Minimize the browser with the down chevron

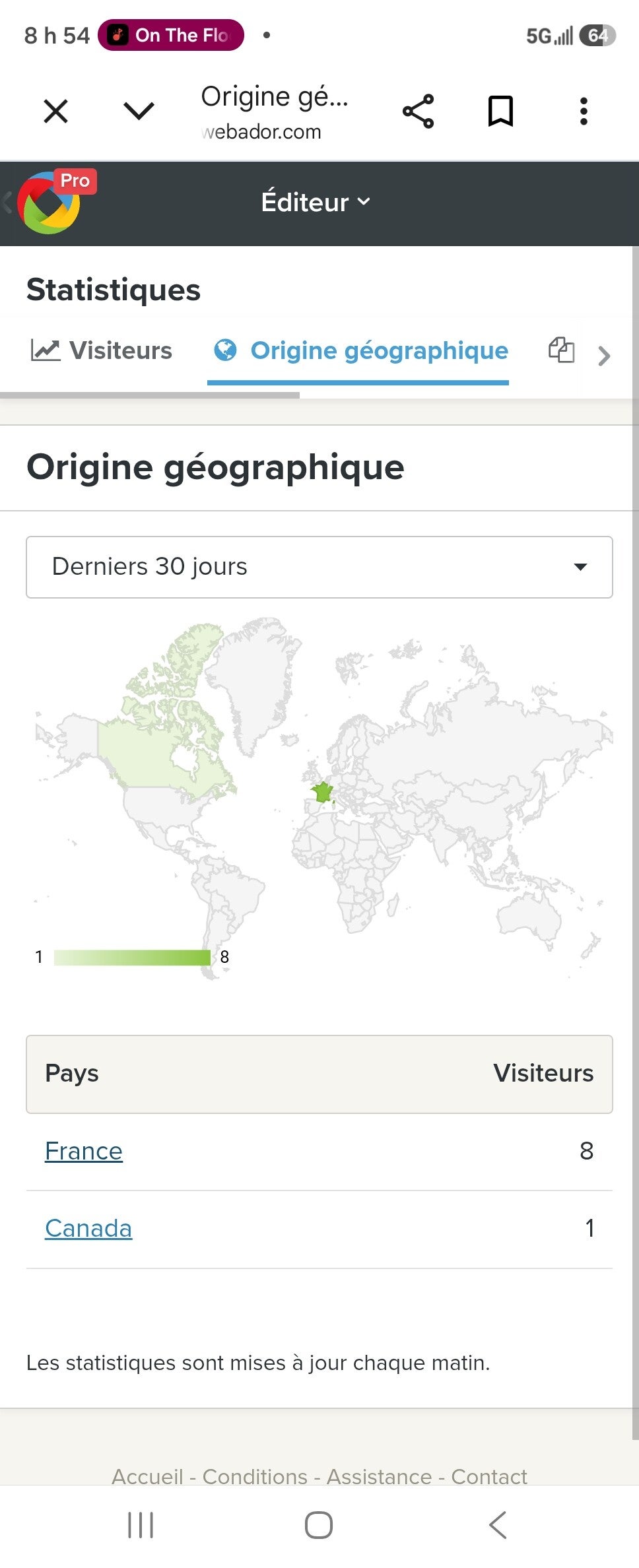[x=139, y=111]
